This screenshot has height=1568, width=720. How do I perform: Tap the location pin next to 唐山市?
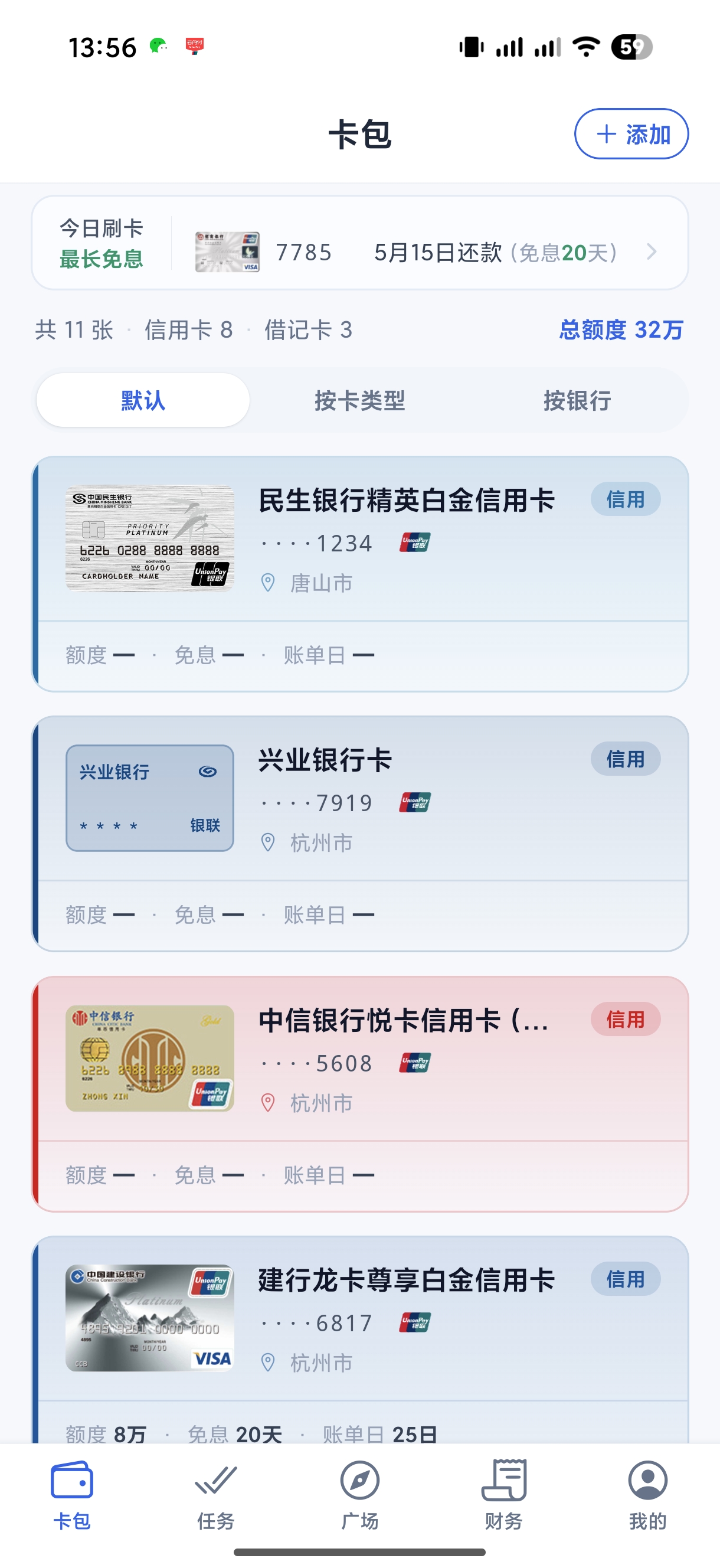(x=268, y=583)
